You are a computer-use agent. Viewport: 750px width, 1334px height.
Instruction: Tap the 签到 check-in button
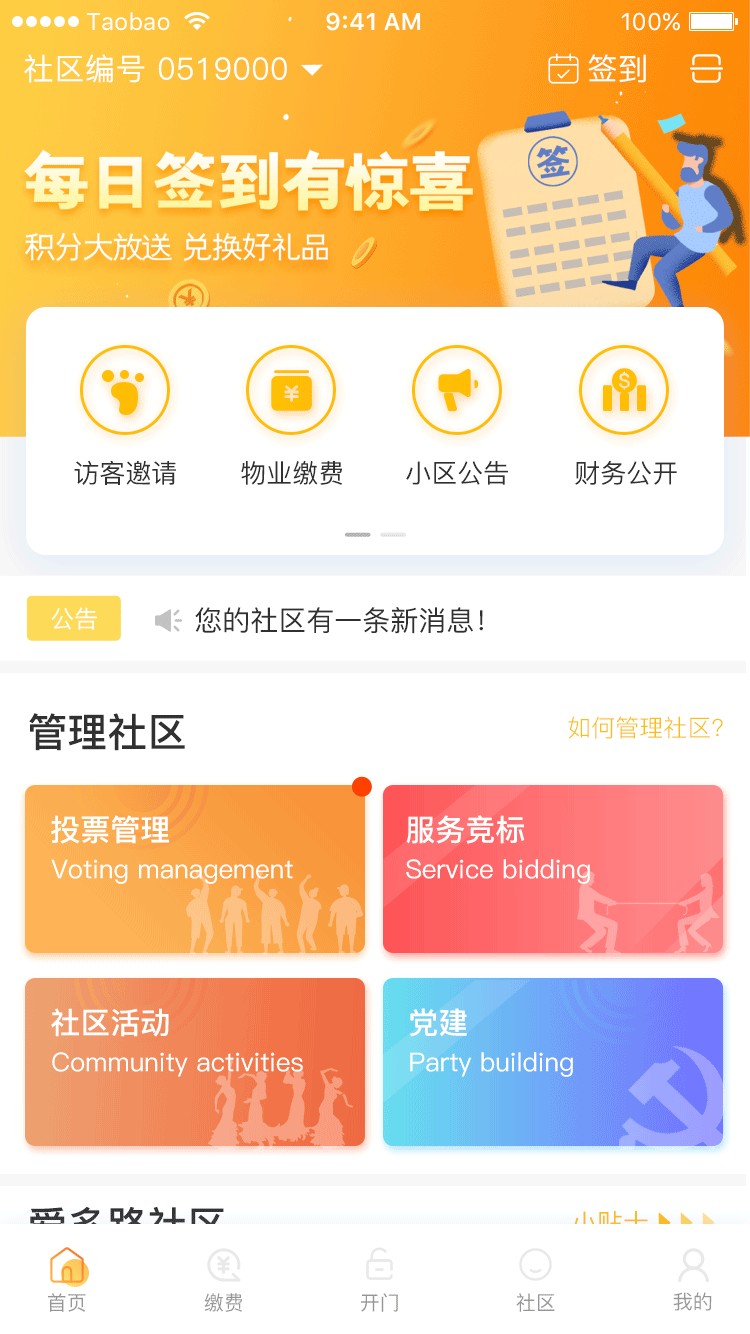click(x=598, y=69)
